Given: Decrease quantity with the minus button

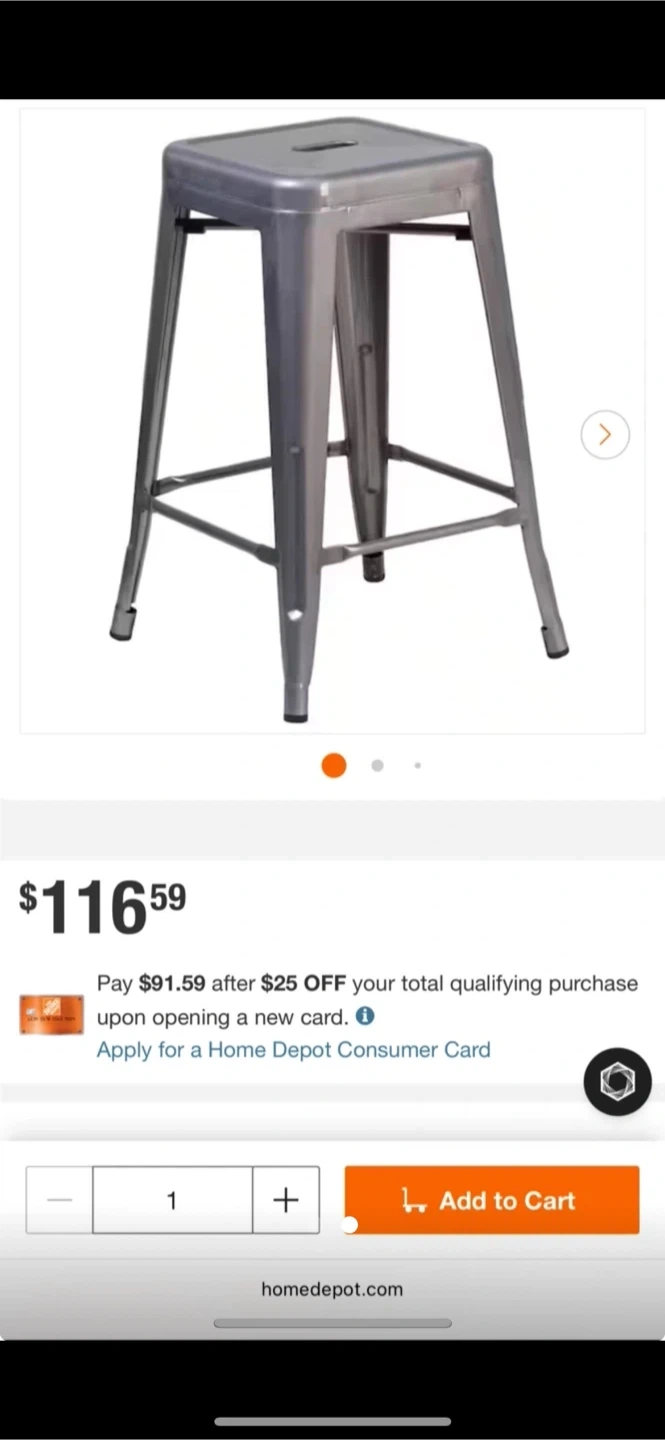Looking at the screenshot, I should pos(60,1199).
